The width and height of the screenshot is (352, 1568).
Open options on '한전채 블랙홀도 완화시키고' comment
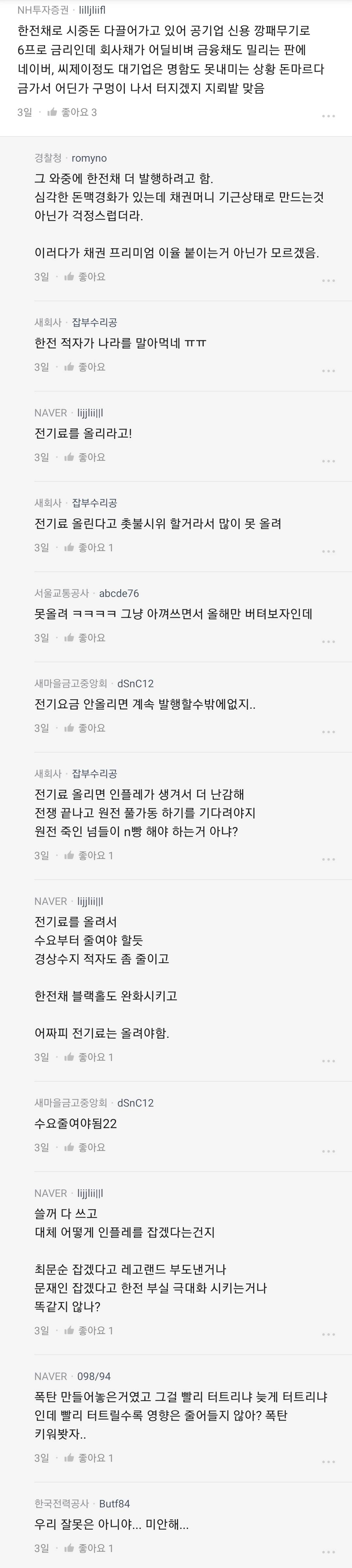(x=328, y=1061)
